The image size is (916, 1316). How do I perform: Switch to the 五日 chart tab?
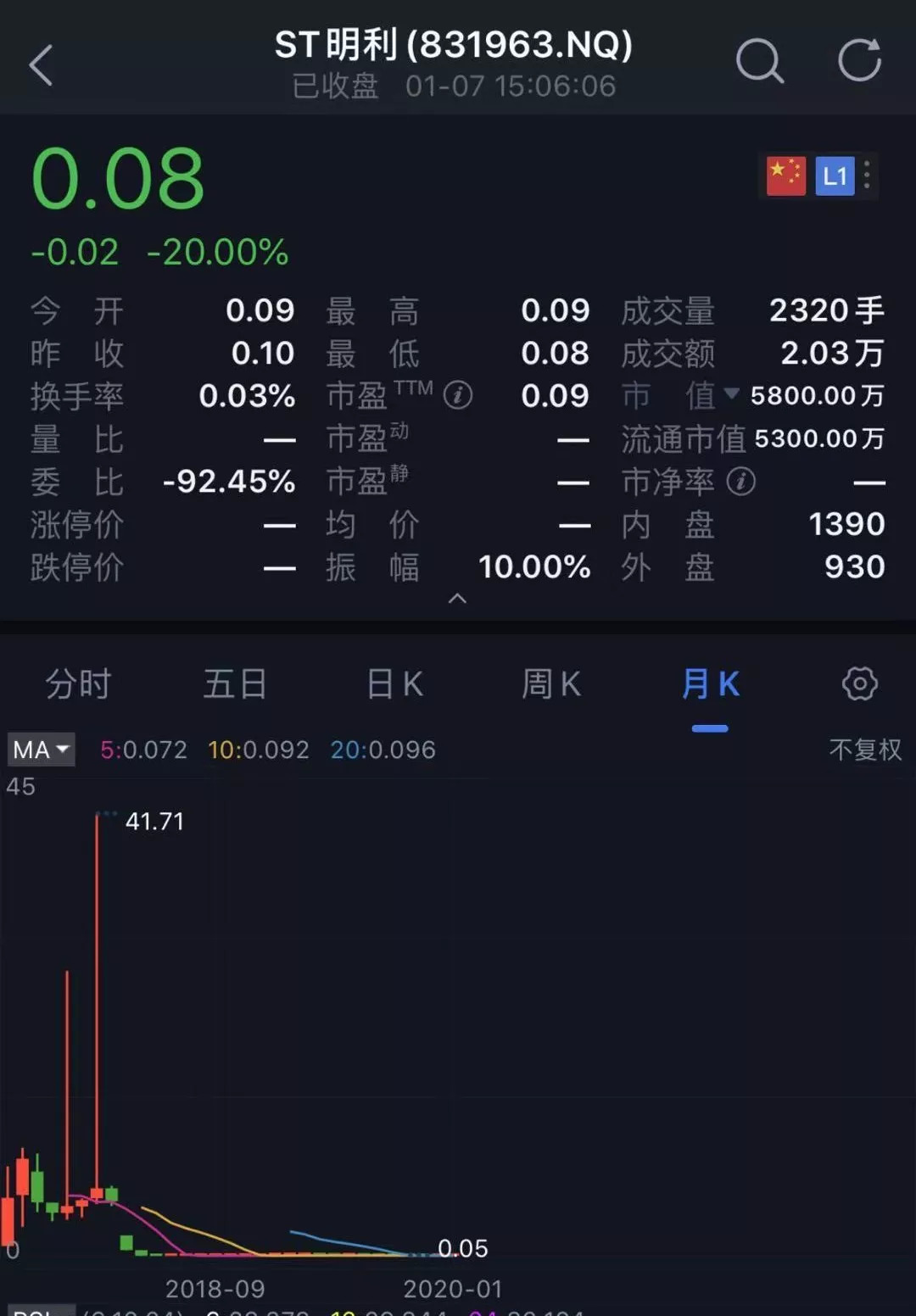[x=235, y=683]
